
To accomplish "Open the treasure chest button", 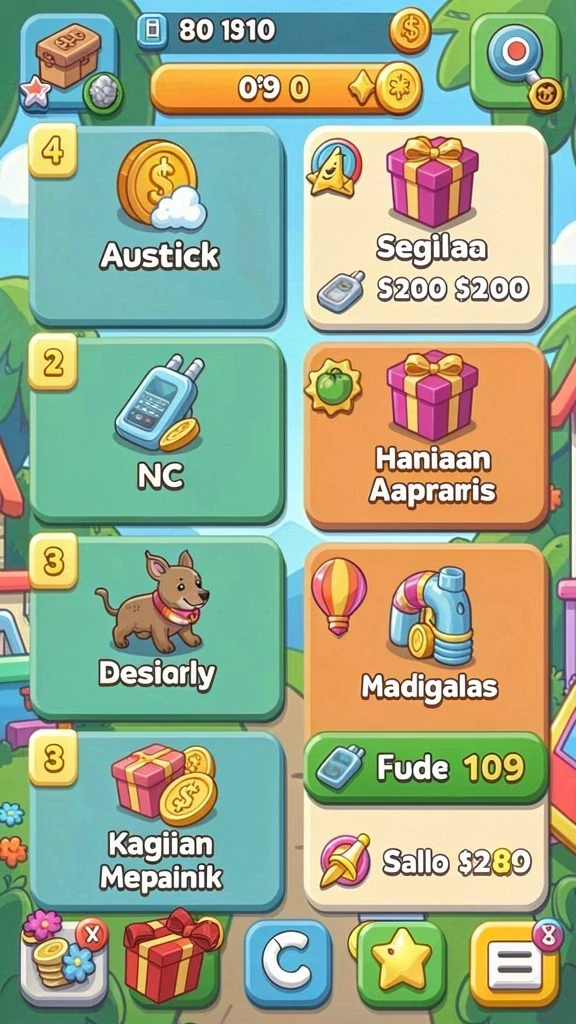I will (x=69, y=63).
